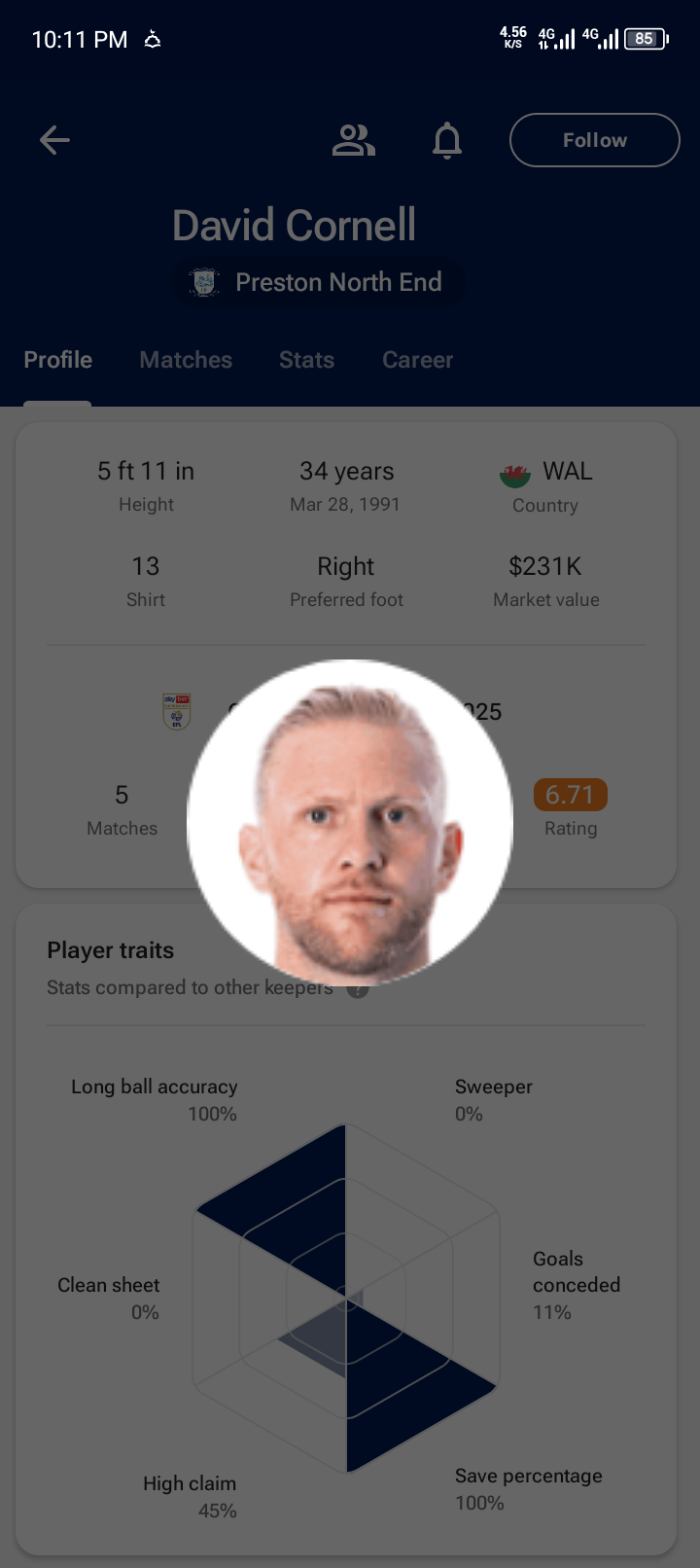Open the compare players icon

tap(353, 141)
